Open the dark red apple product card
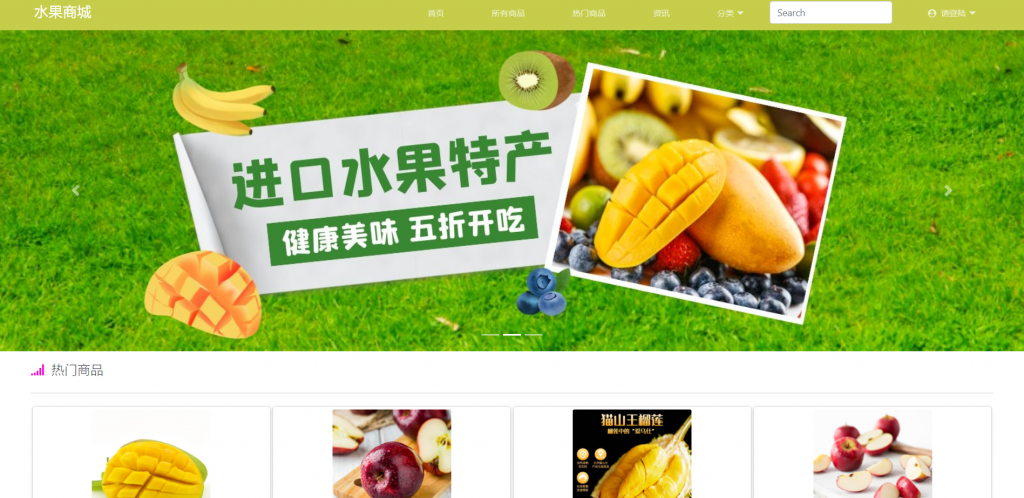The image size is (1024, 498). [391, 453]
